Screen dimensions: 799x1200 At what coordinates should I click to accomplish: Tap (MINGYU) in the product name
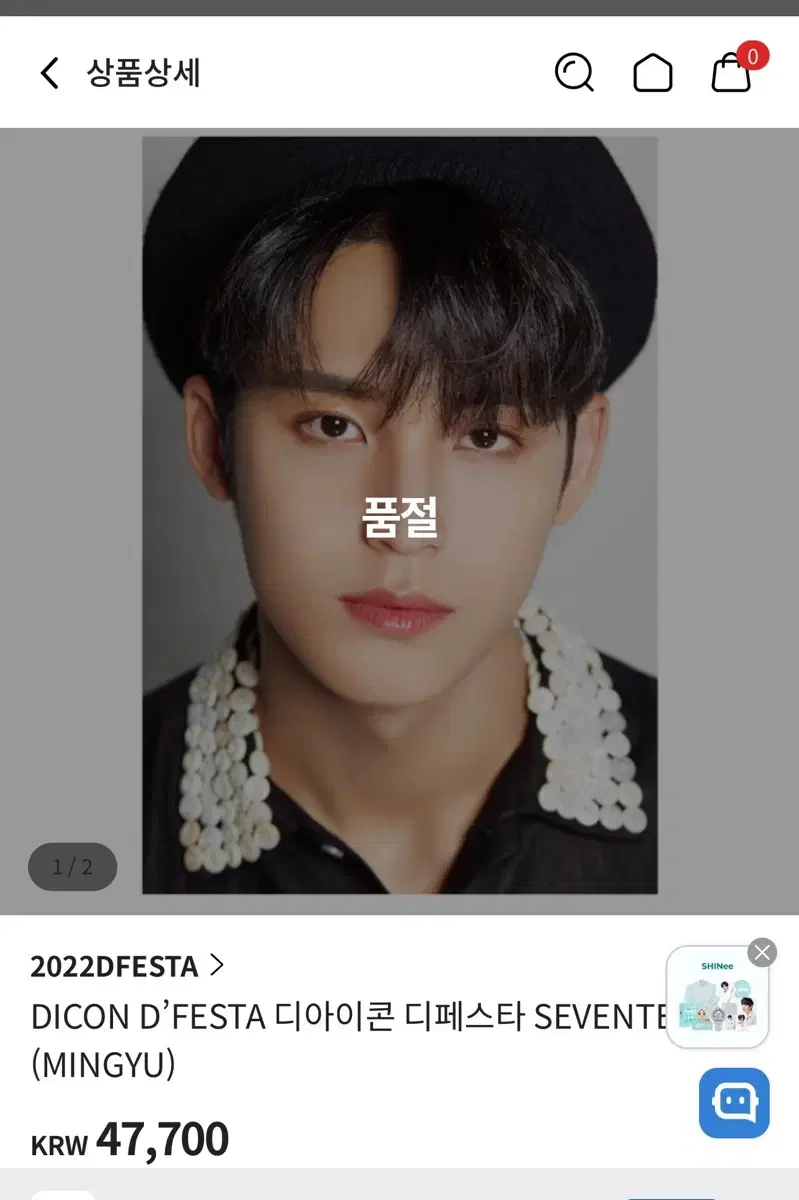pos(100,1065)
